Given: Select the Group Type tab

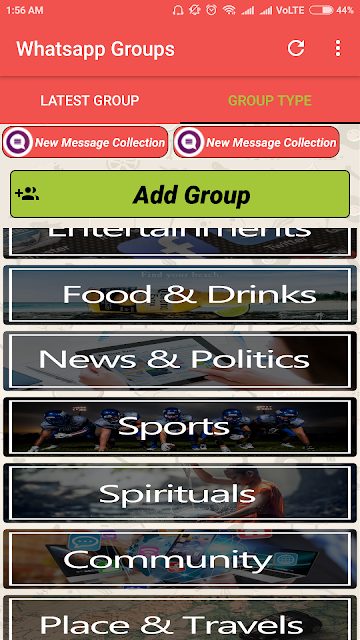Looking at the screenshot, I should point(270,100).
